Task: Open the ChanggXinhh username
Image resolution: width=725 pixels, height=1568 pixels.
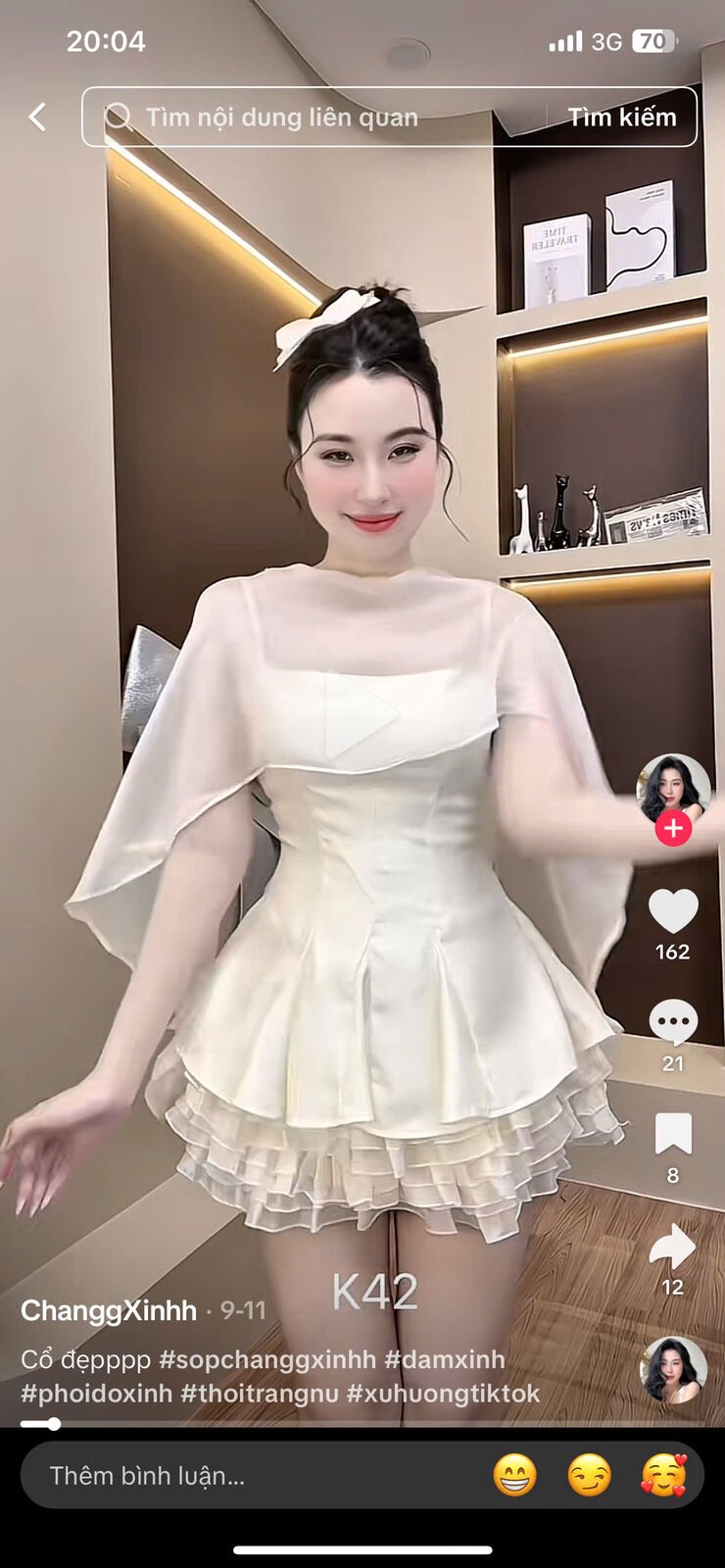Action: 109,1310
